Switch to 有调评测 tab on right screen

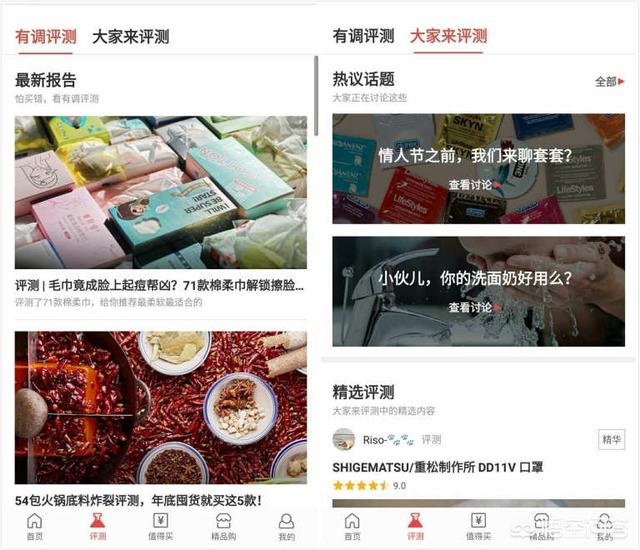point(363,37)
